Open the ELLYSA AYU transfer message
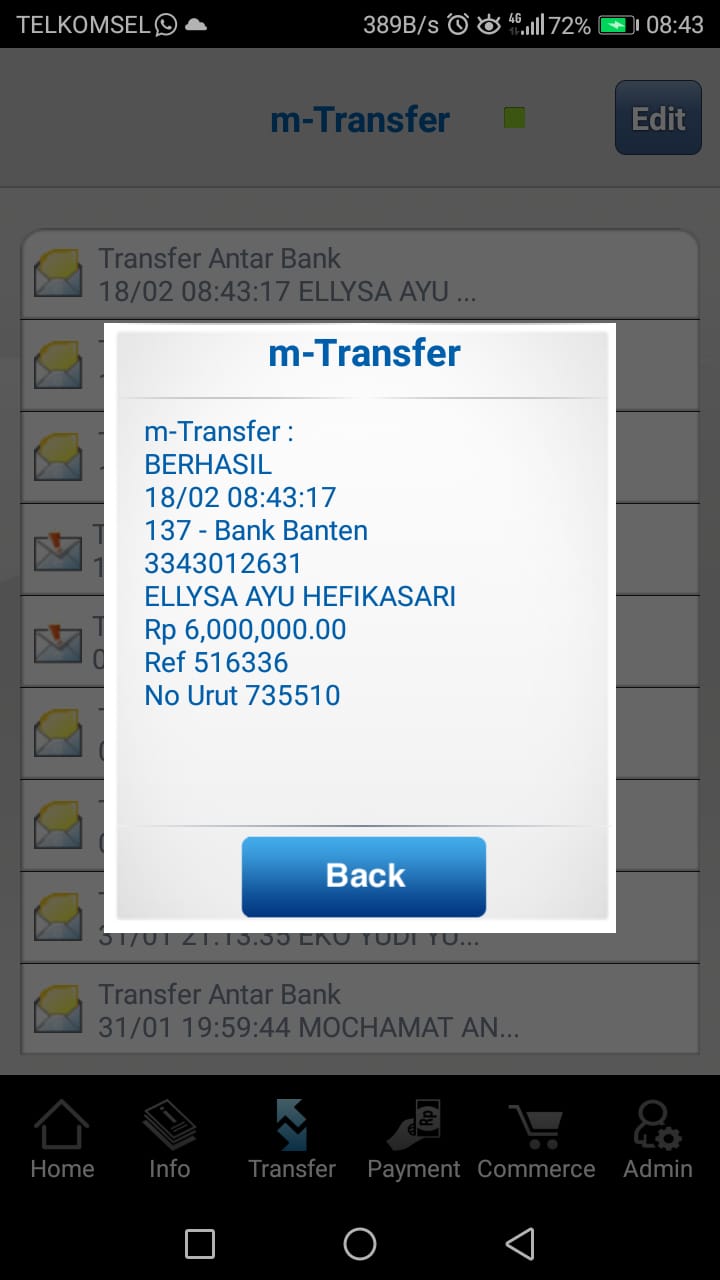This screenshot has height=1280, width=720. 360,275
